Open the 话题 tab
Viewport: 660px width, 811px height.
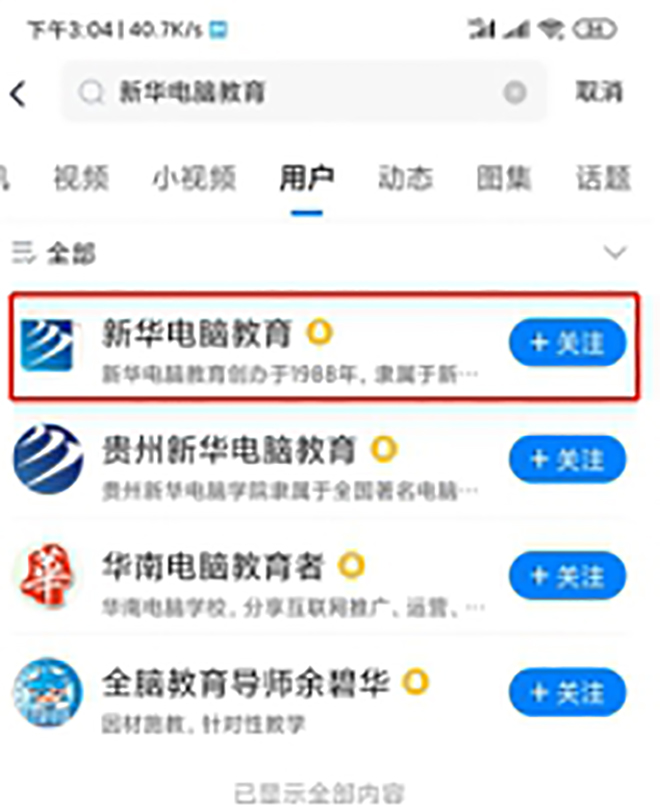tap(603, 179)
